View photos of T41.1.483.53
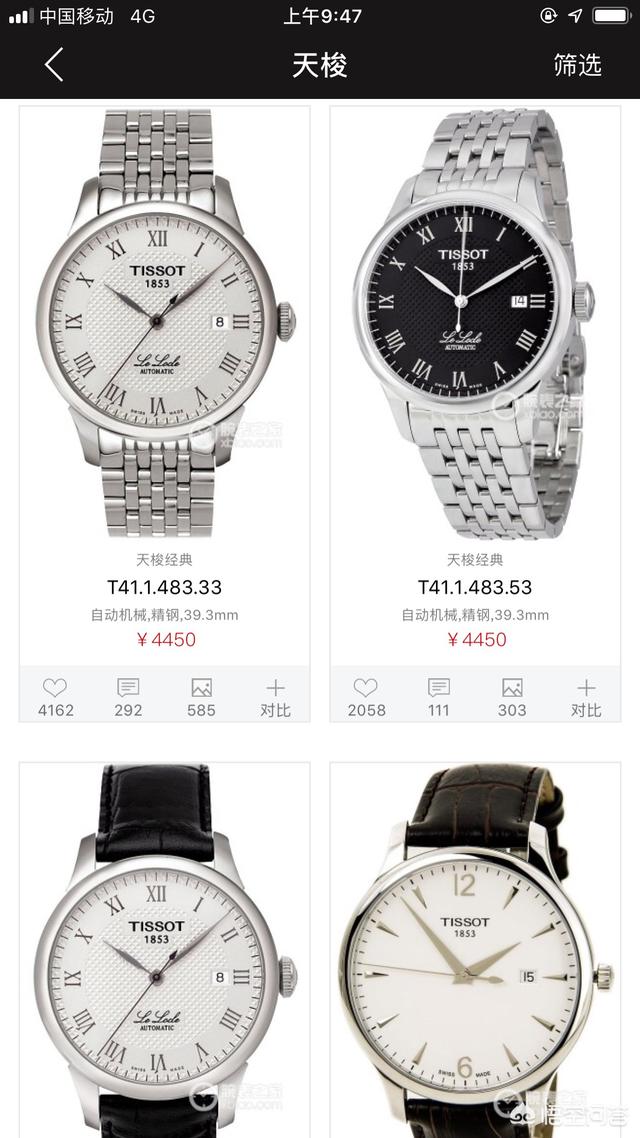640x1138 pixels. (x=512, y=696)
